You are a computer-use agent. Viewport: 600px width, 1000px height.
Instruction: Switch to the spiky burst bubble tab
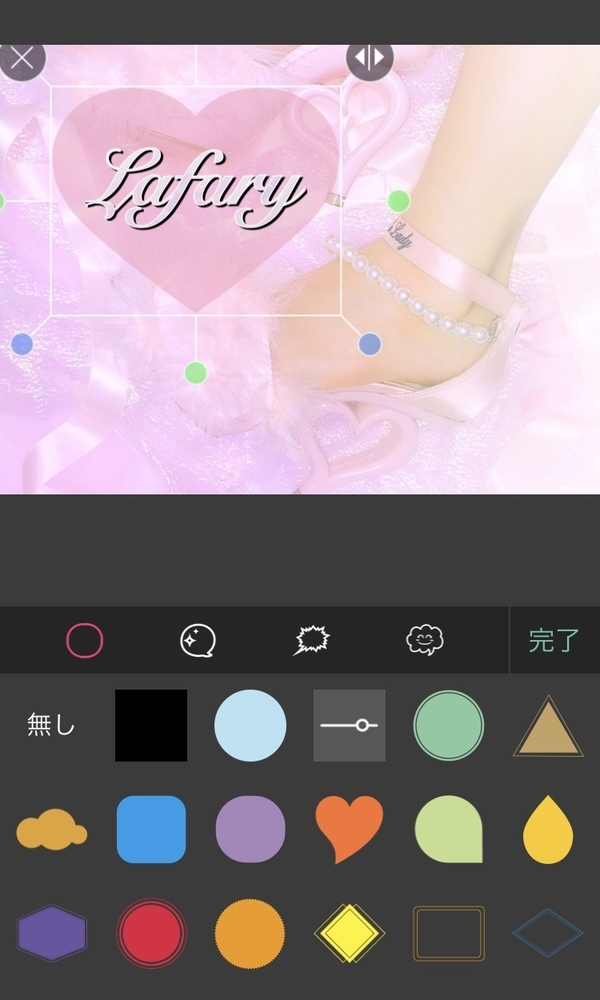(x=312, y=640)
